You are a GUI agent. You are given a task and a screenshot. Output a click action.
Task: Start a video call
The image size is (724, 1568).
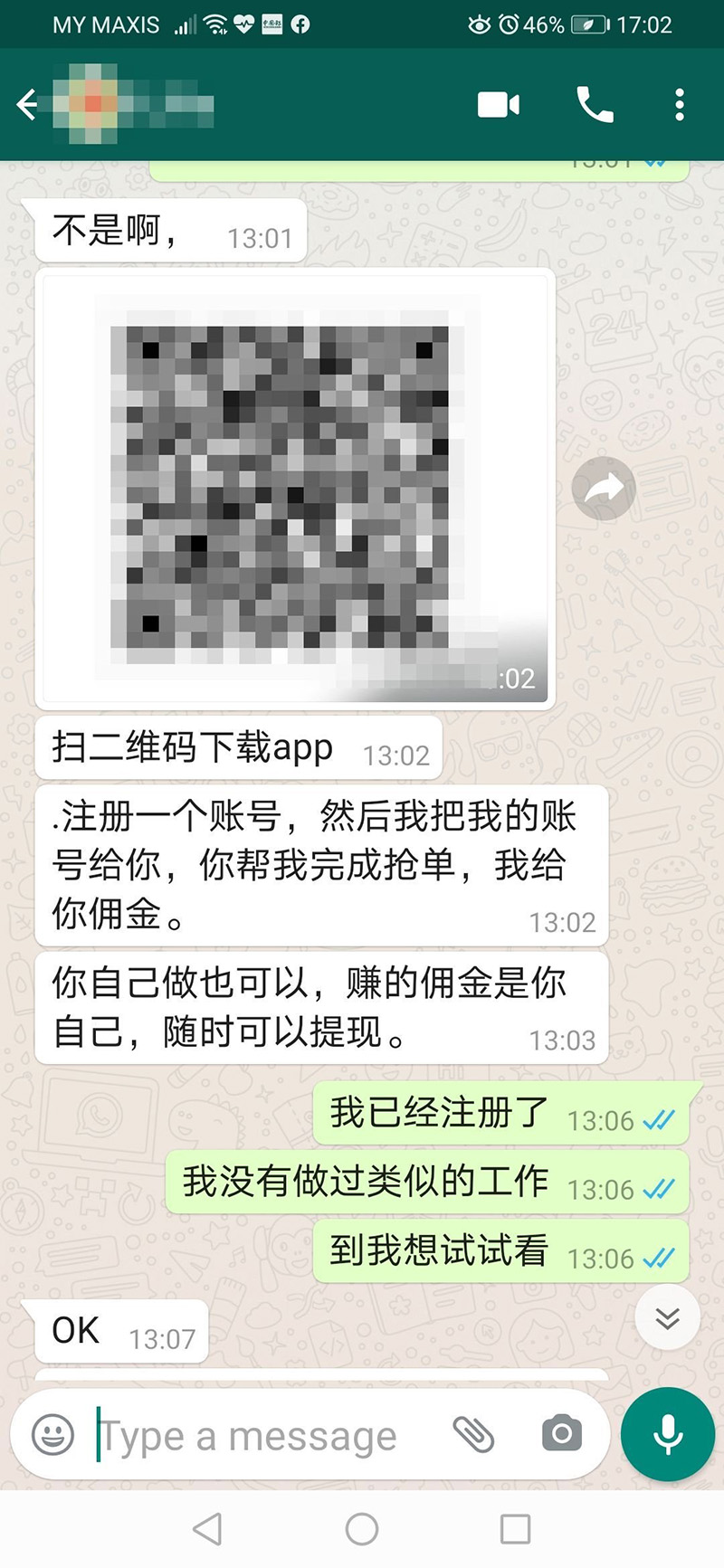(x=499, y=105)
